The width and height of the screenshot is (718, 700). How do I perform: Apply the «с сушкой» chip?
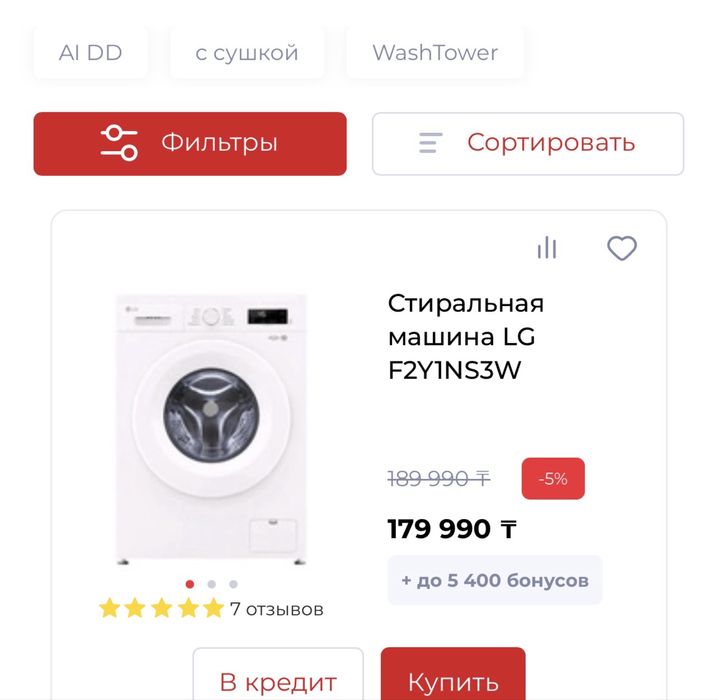click(x=247, y=53)
